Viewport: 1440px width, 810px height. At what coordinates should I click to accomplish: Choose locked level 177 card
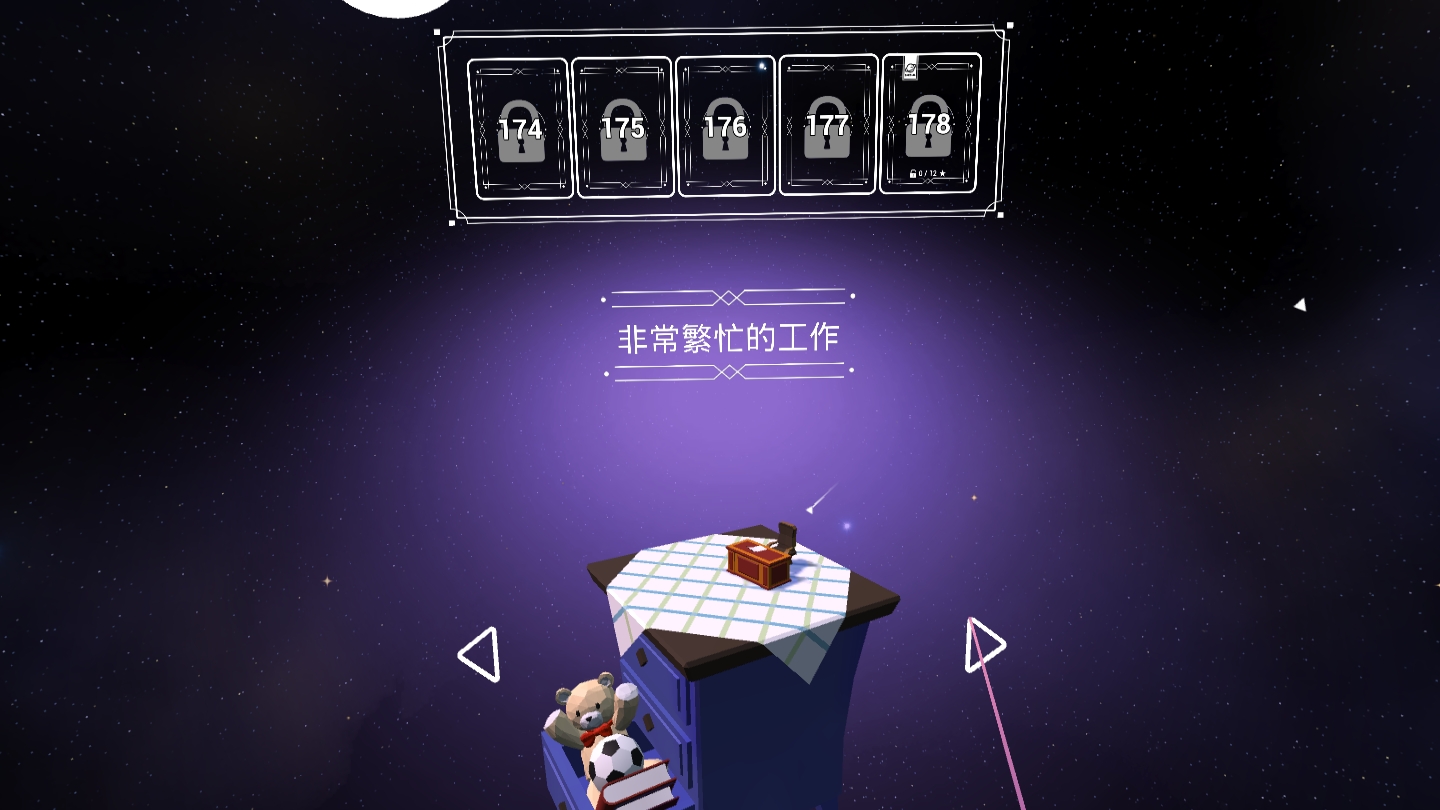click(x=828, y=125)
